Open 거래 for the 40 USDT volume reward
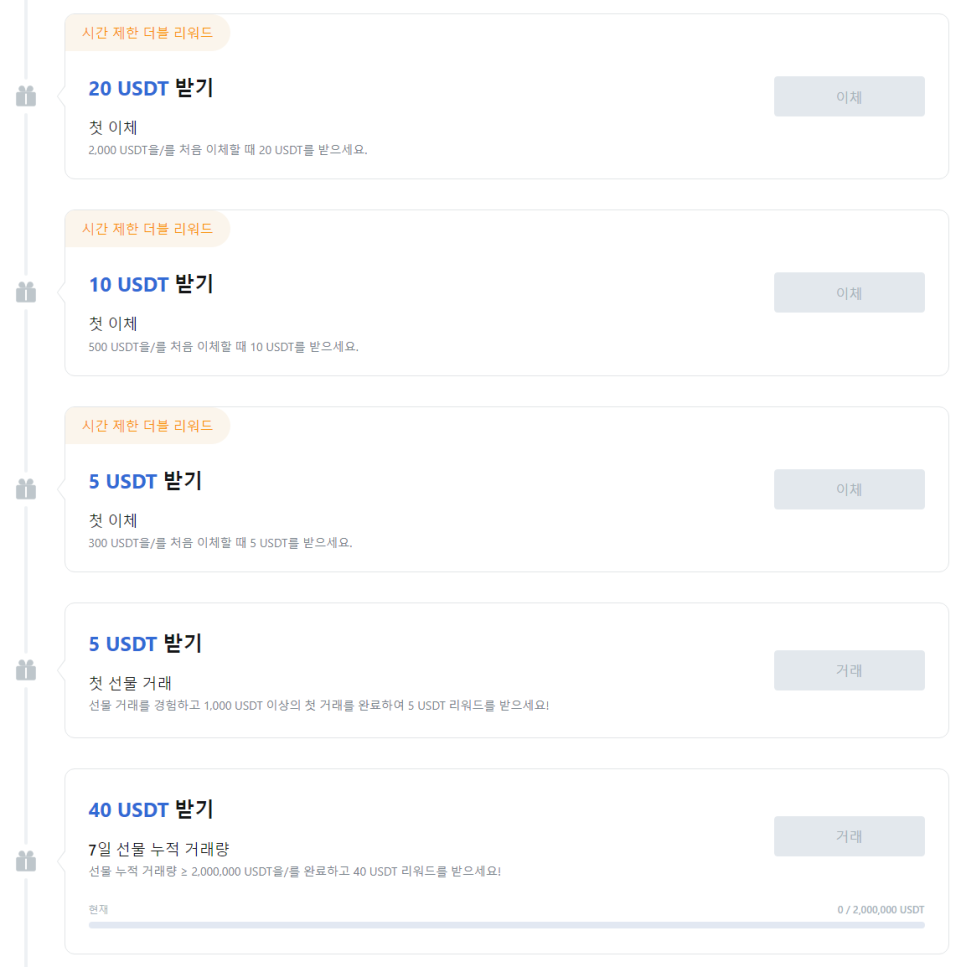966x967 pixels. 849,836
